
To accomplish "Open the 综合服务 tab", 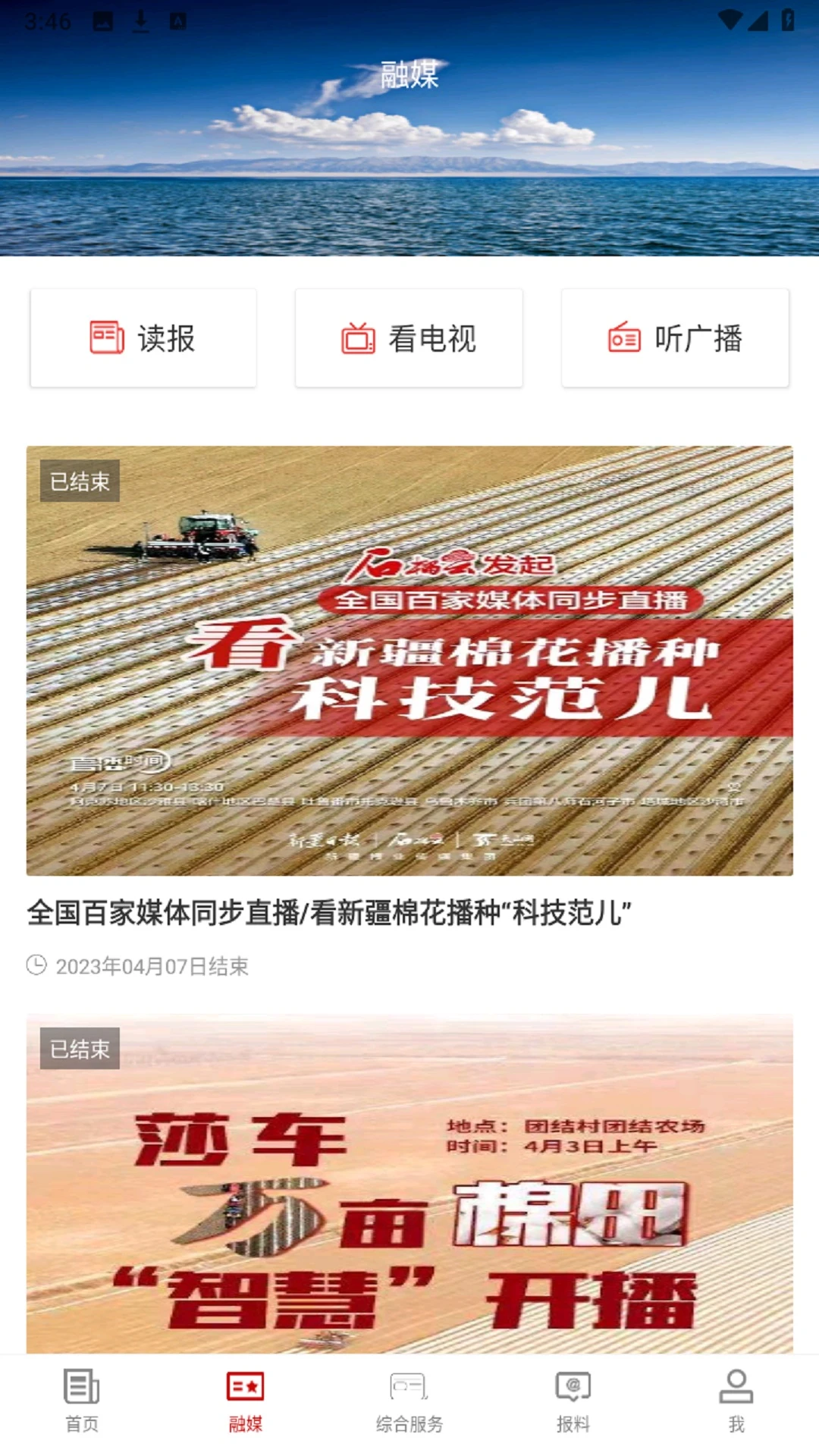I will coord(406,1403).
